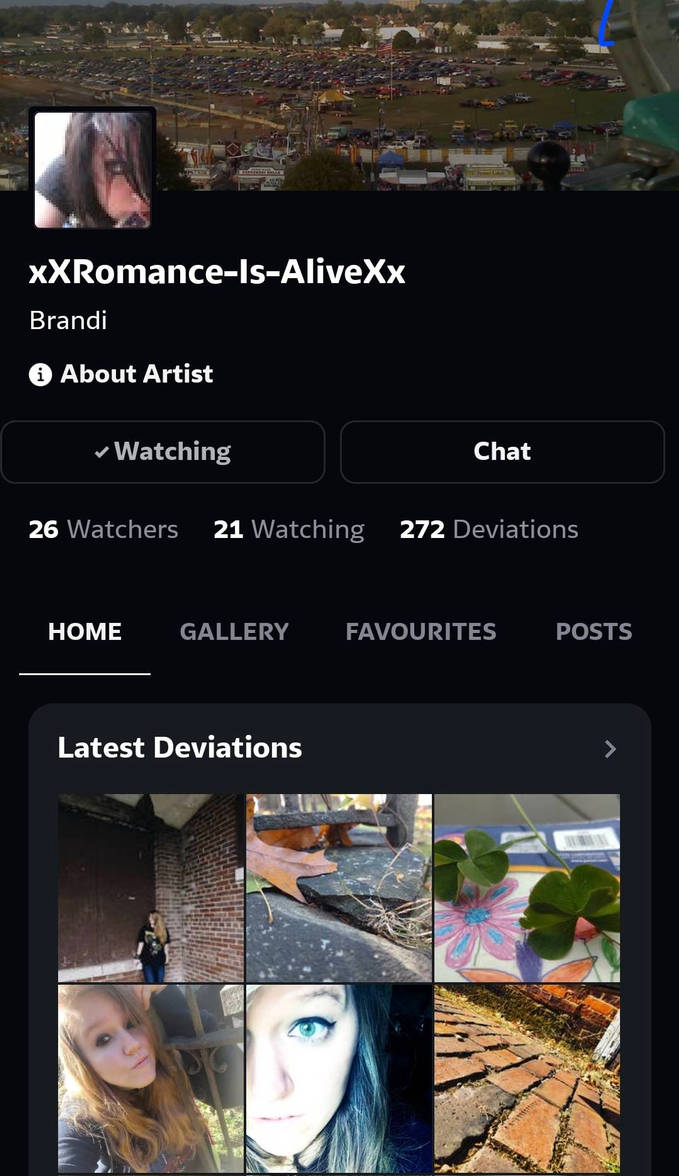Open About Artist details

pyautogui.click(x=121, y=374)
